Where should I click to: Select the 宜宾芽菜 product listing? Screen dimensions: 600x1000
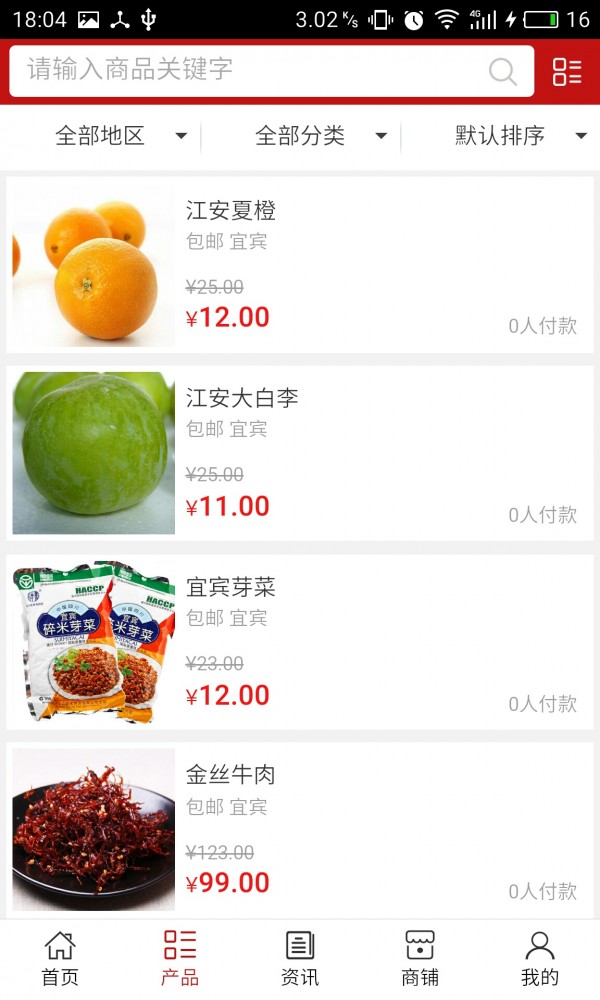[x=300, y=642]
